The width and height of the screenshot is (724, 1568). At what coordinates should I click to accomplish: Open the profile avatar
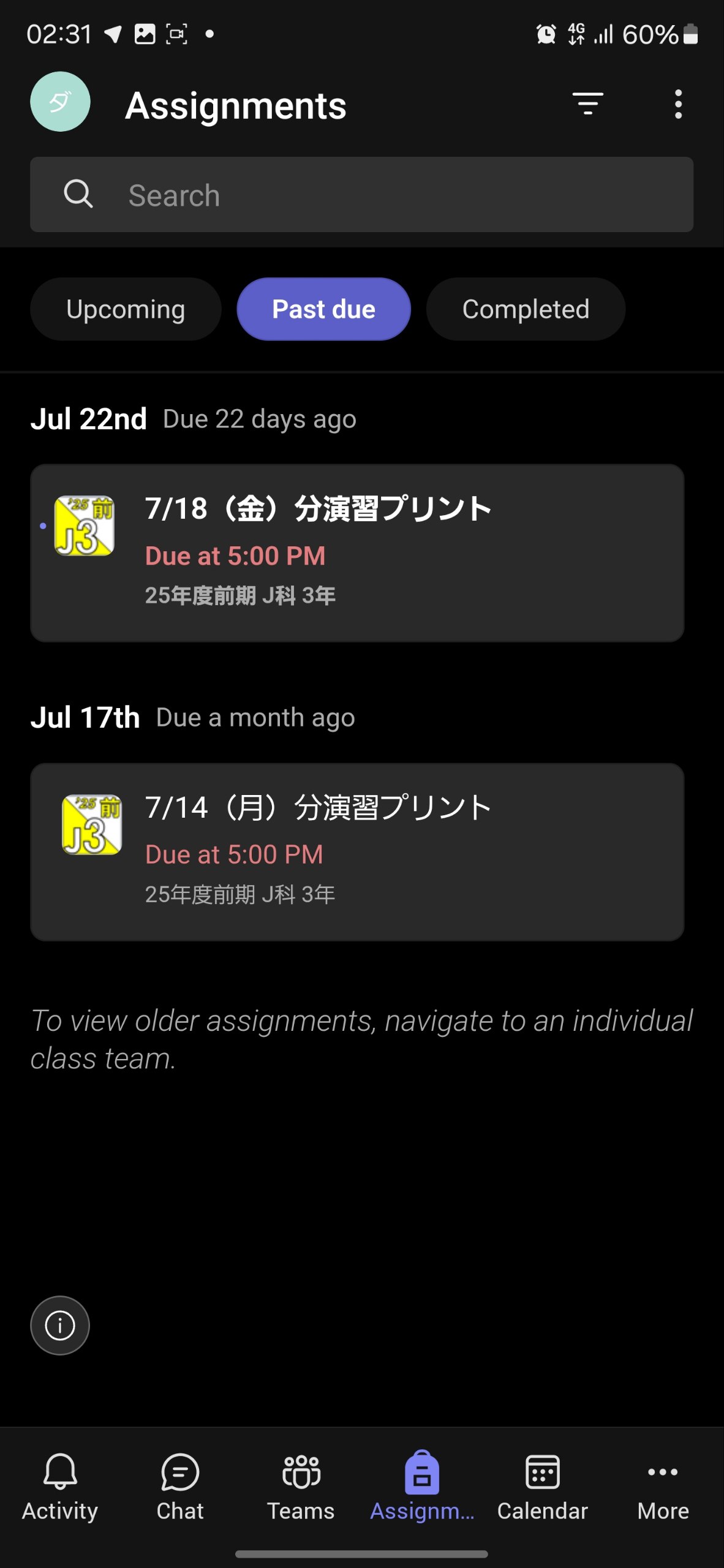pyautogui.click(x=60, y=102)
